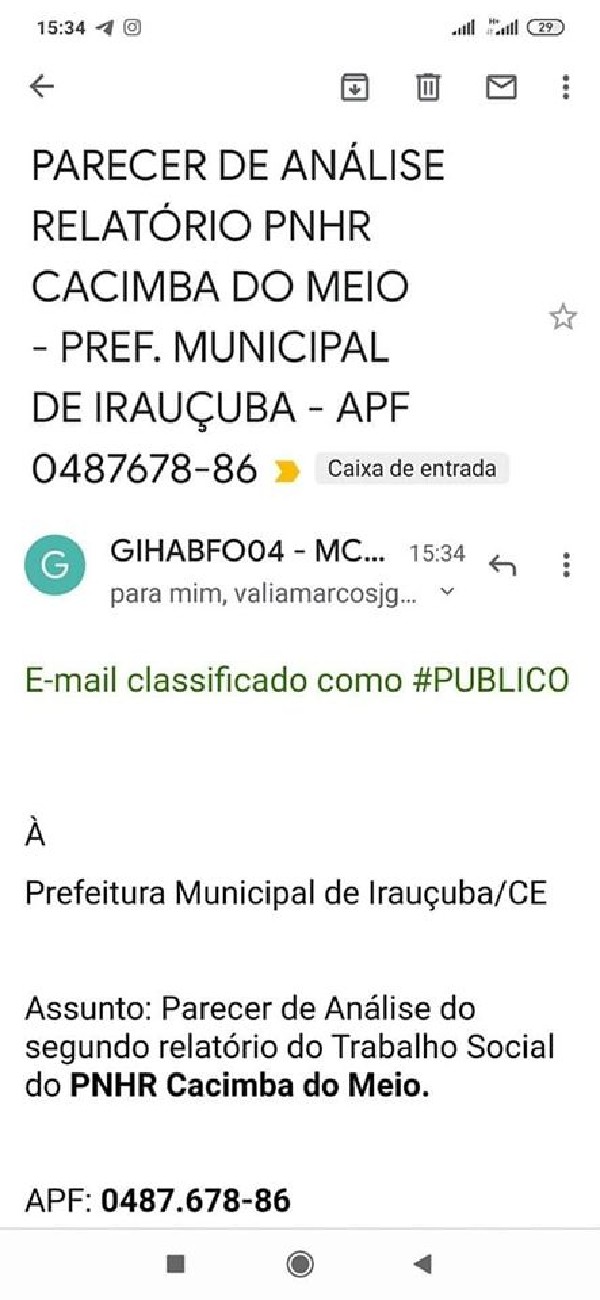Star this email
The height and width of the screenshot is (1300, 600).
563,318
